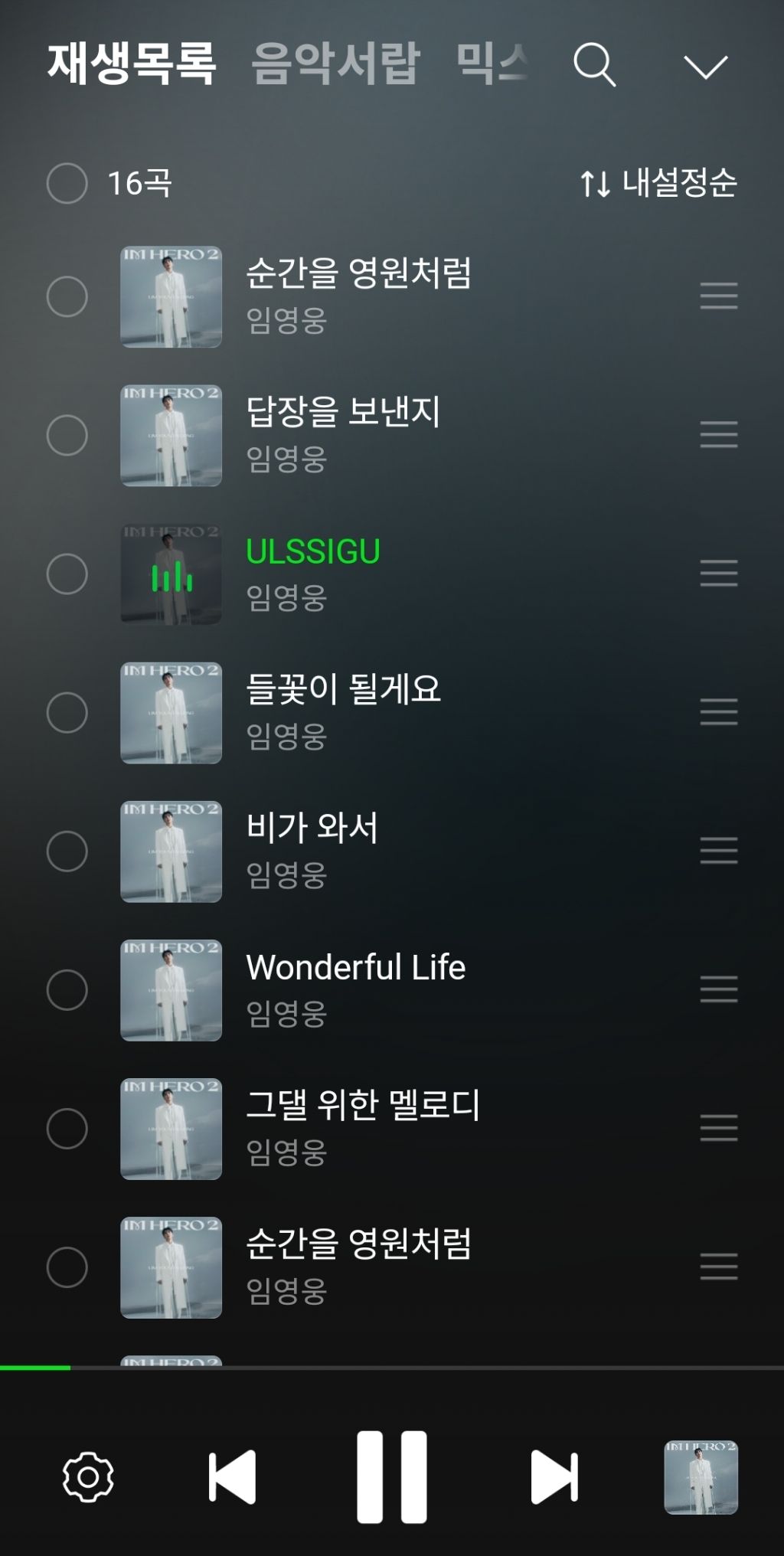
Task: Select the checkbox for ULSSIGU
Action: (67, 574)
